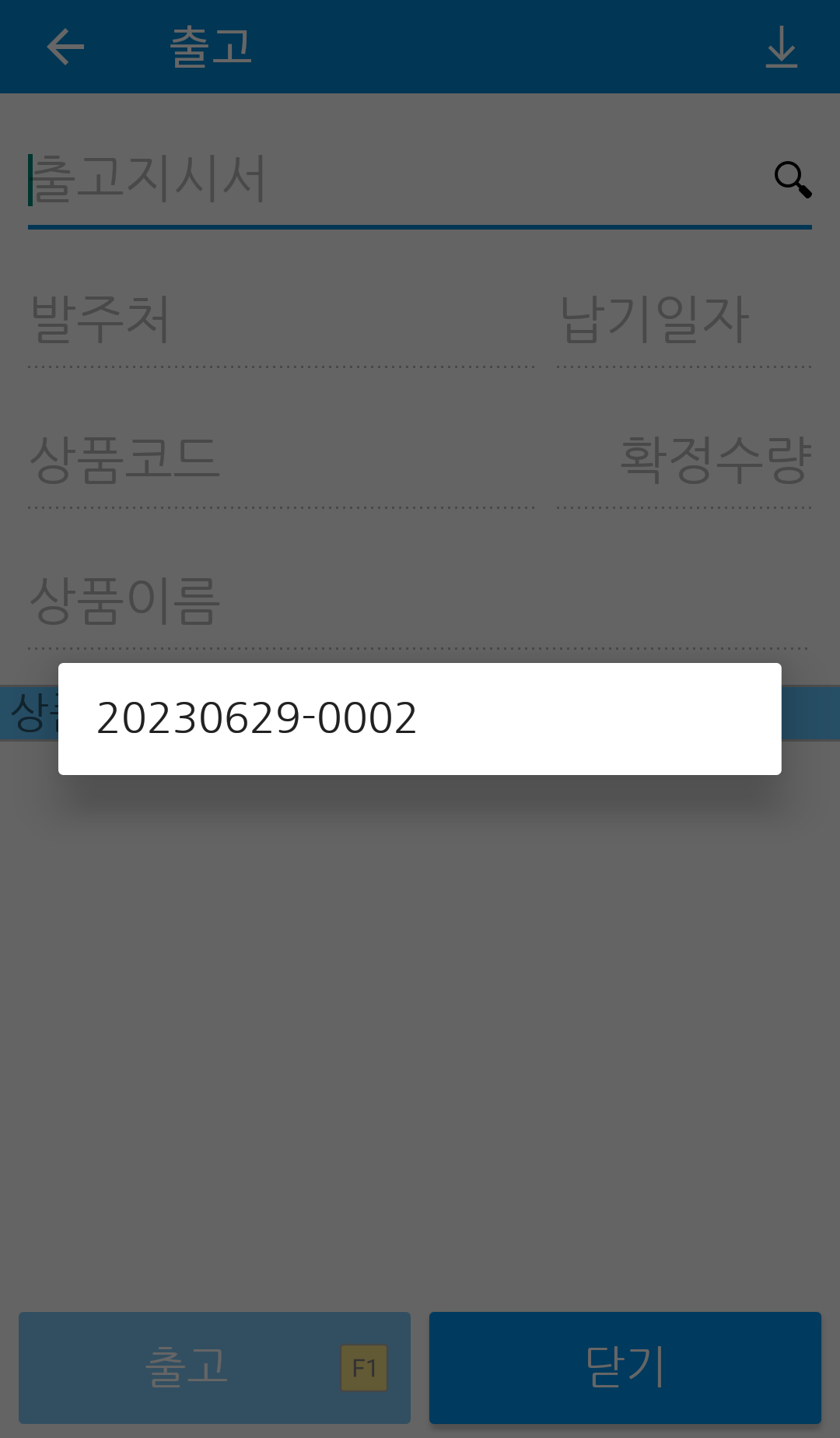Go back using the arrow

[65, 47]
